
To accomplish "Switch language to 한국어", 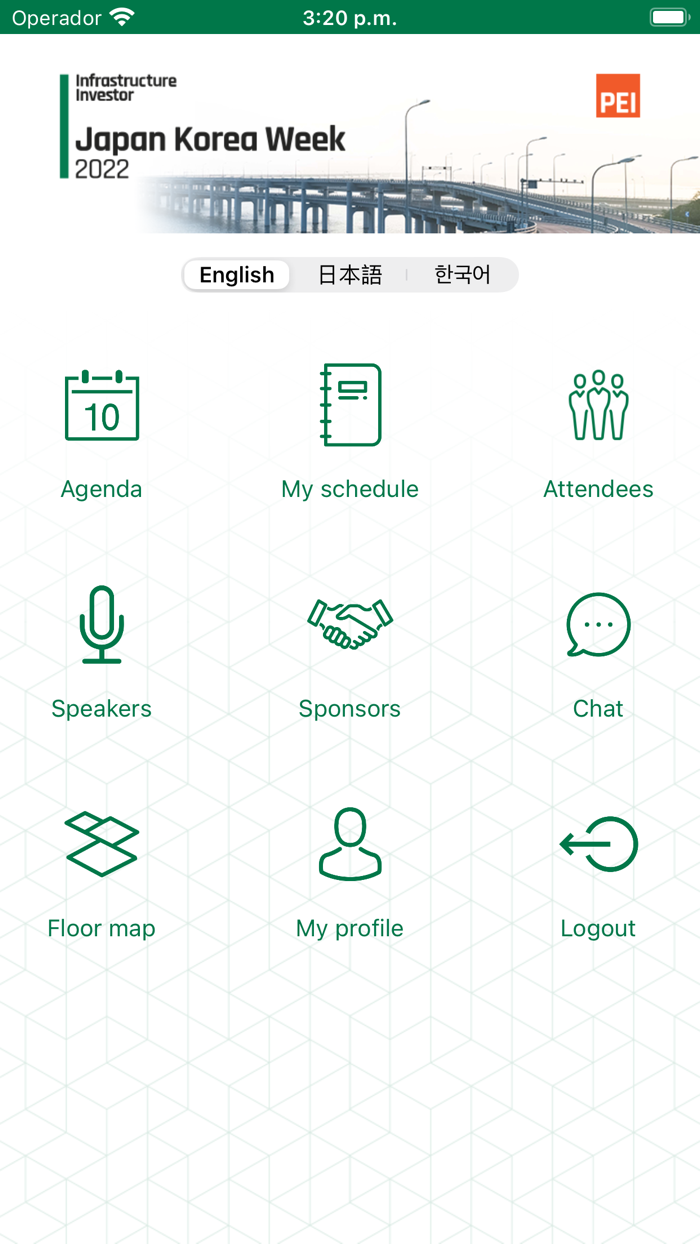I will pos(462,275).
